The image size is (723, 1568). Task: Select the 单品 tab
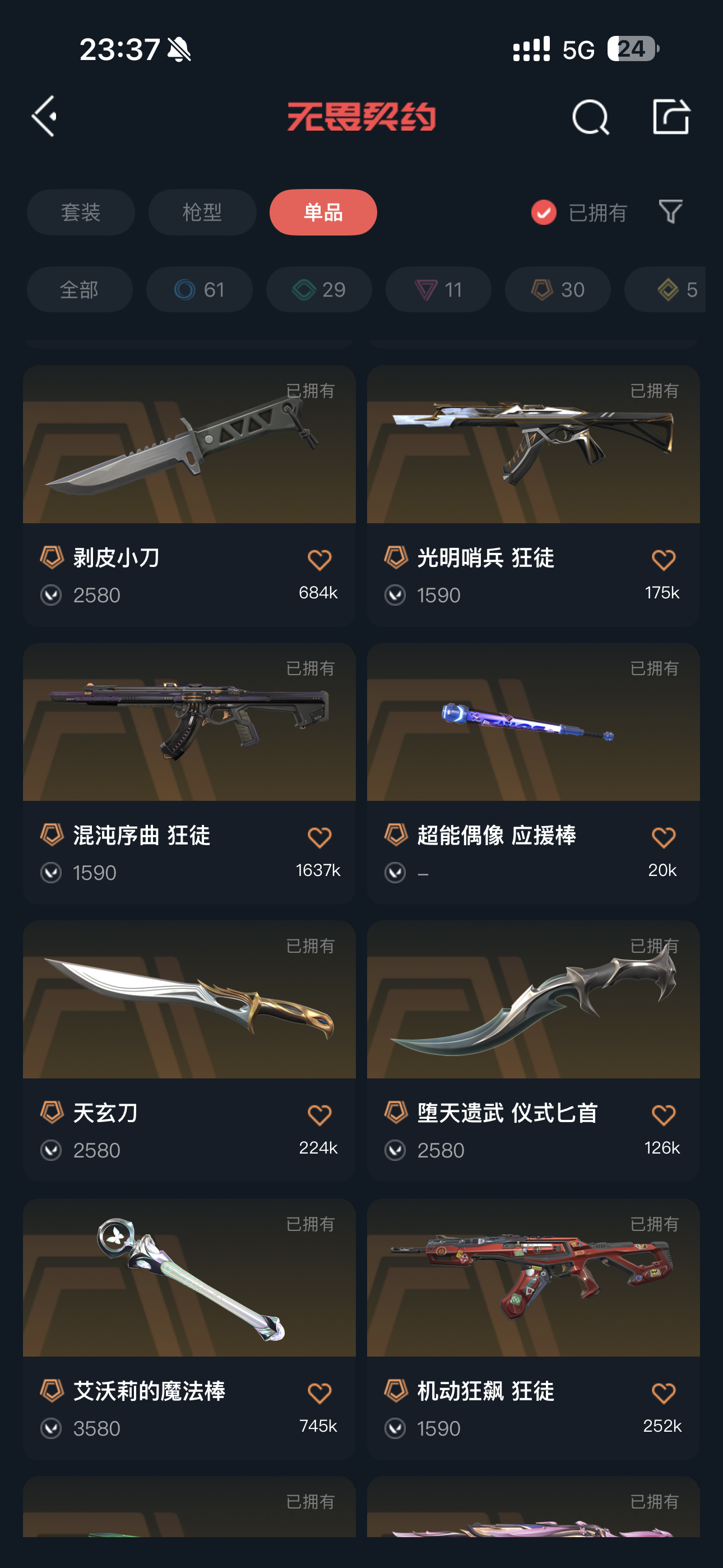tap(323, 213)
